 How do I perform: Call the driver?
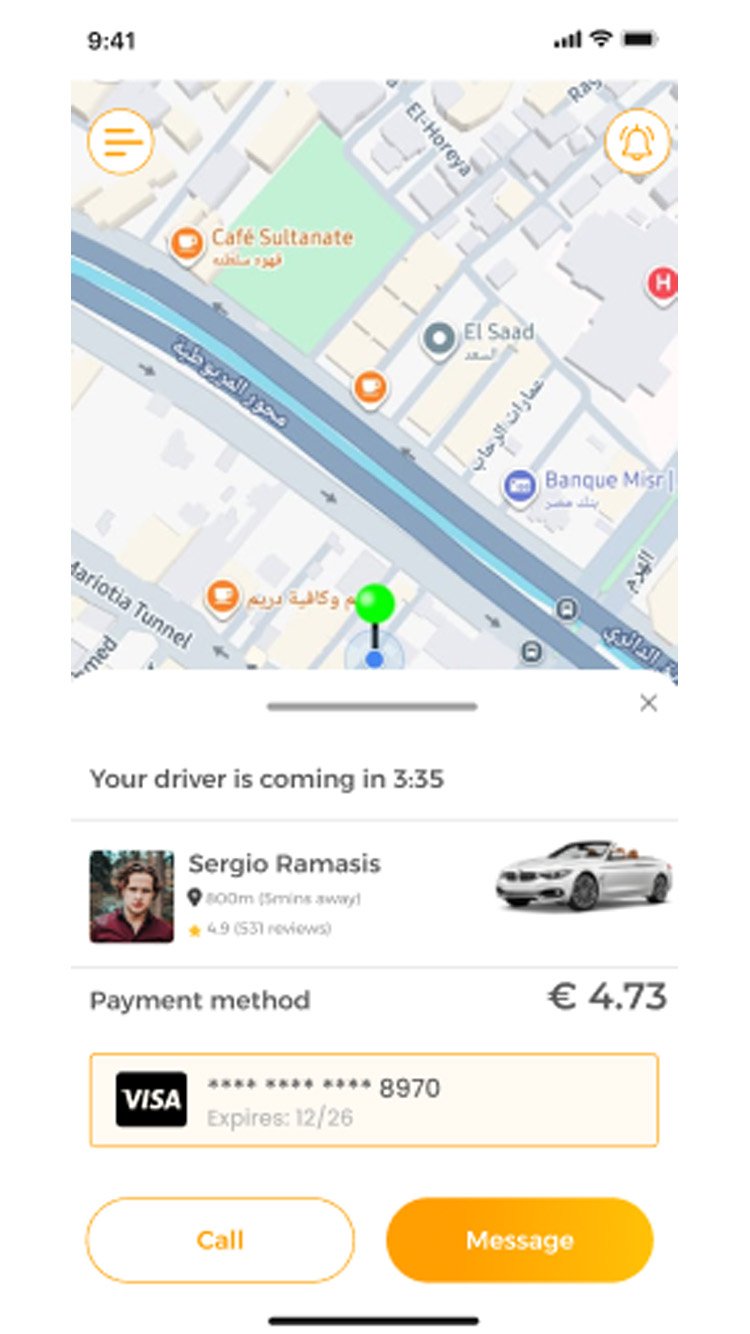[220, 1240]
